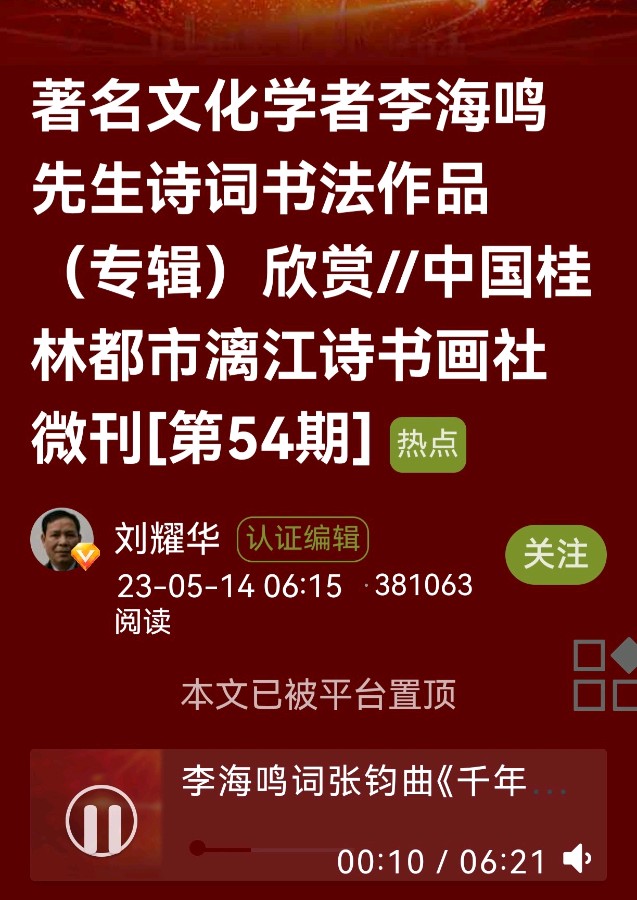Screen dimensions: 637x900
Task: Open 刘耀华's profile avatar
Action: (x=62, y=541)
